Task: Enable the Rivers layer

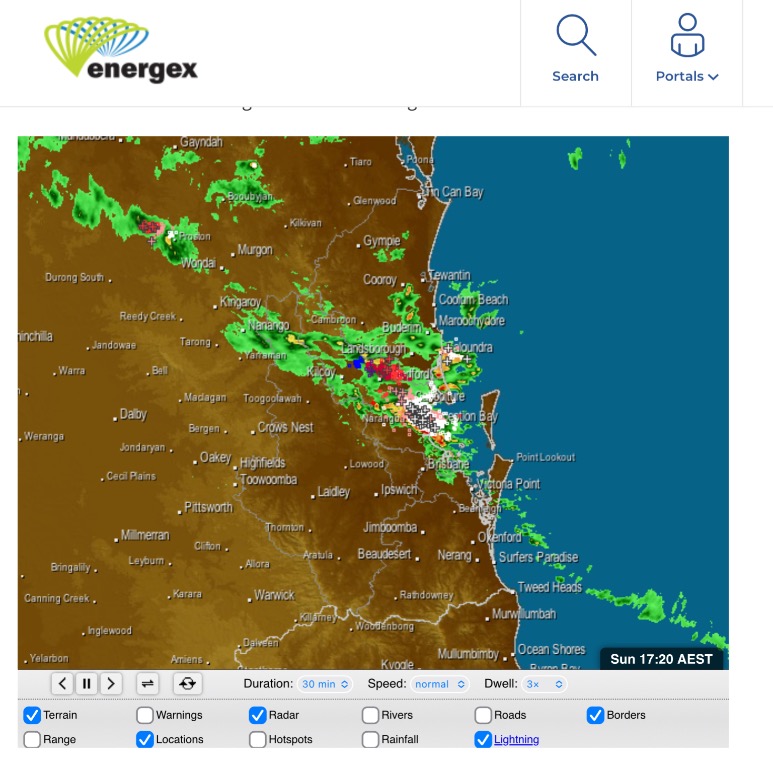Action: tap(371, 715)
